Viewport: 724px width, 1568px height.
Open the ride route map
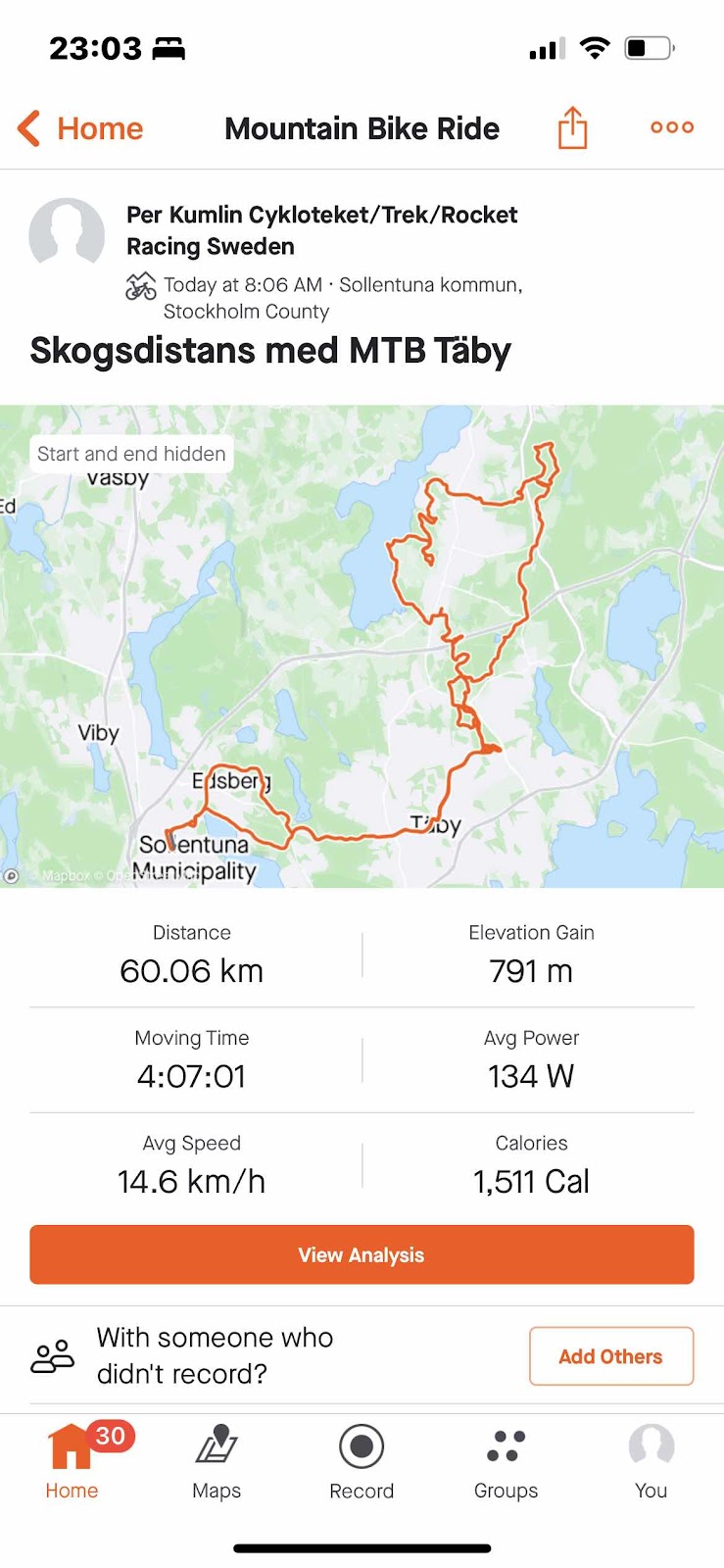coord(362,647)
